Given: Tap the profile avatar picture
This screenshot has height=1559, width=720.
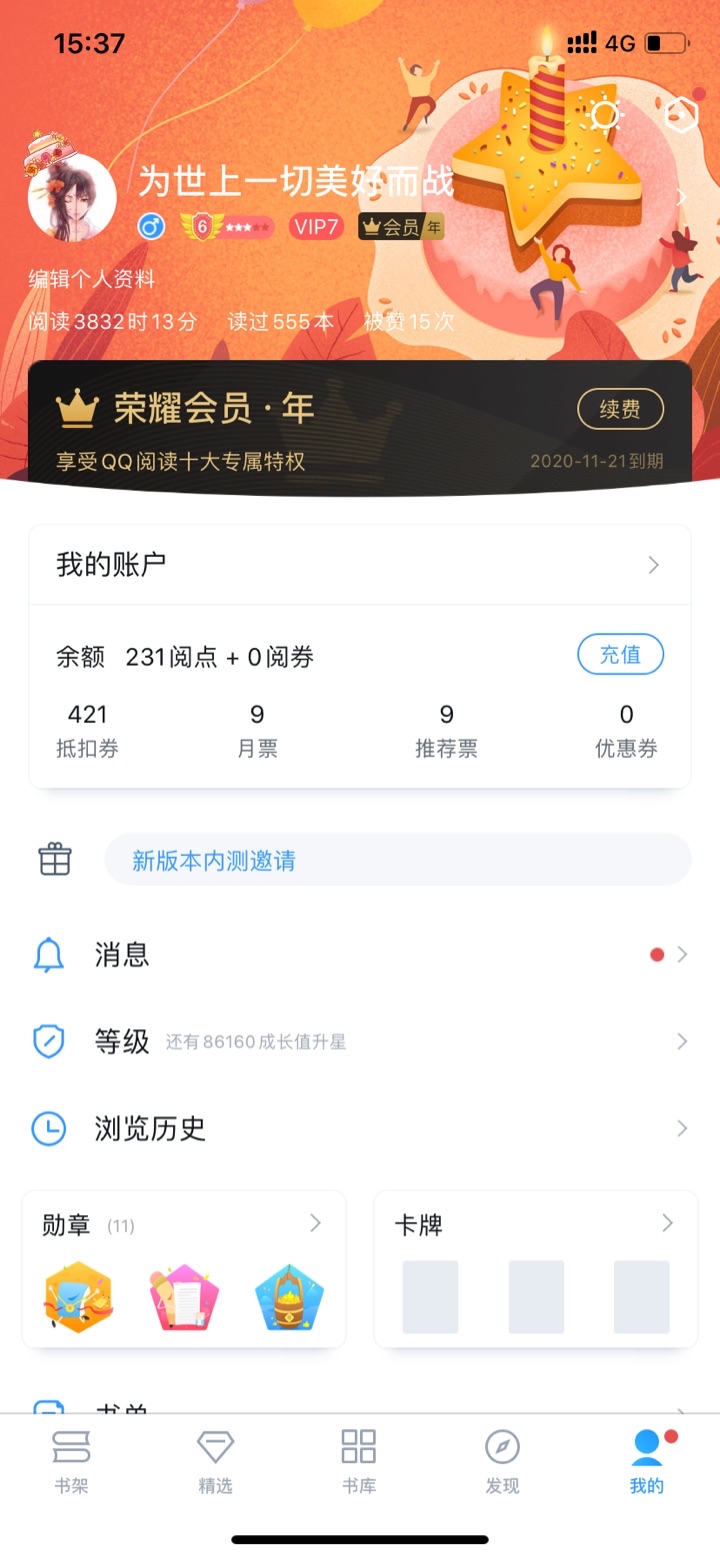Looking at the screenshot, I should click(72, 197).
